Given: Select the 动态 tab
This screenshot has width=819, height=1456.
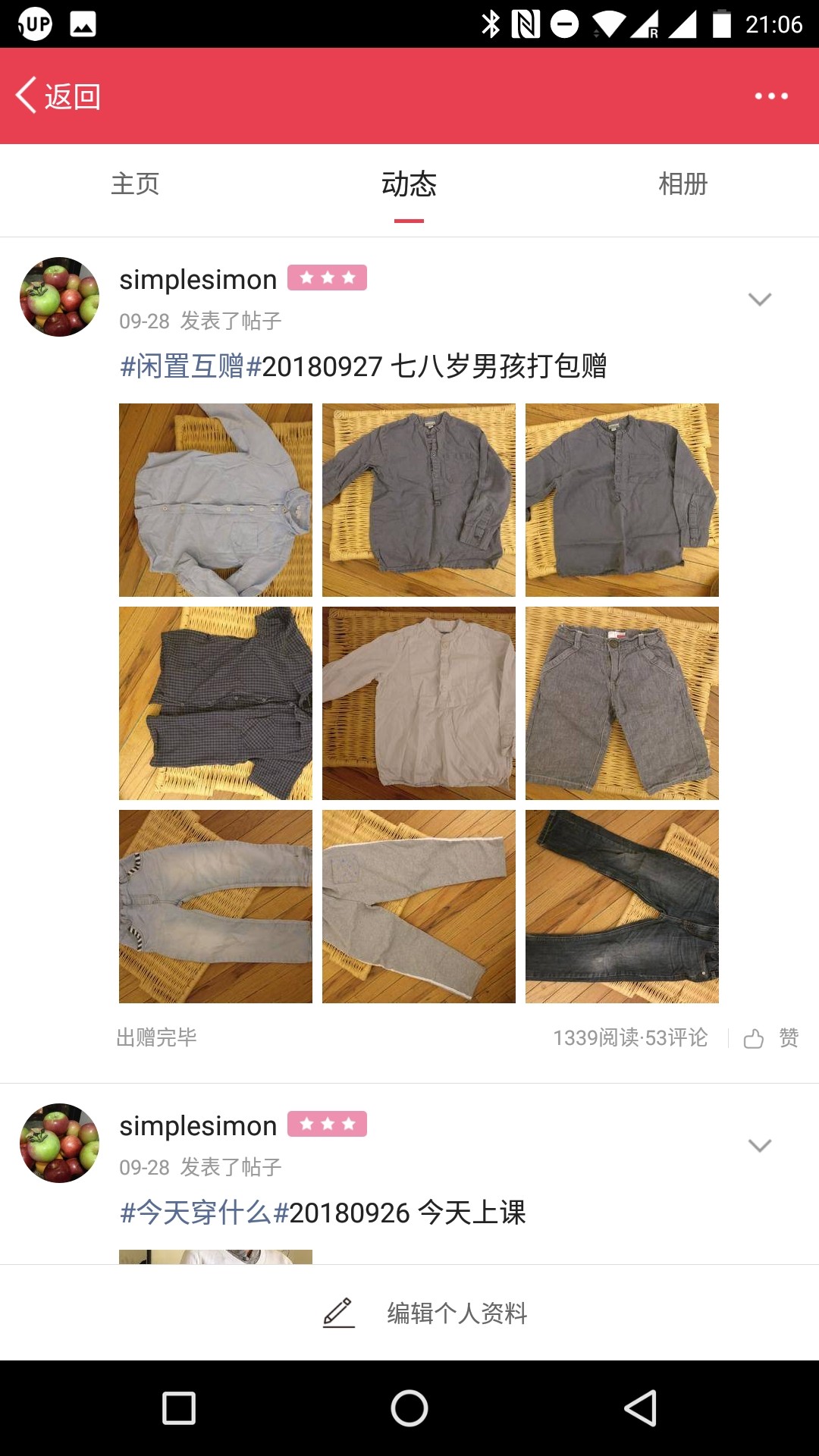Looking at the screenshot, I should [409, 184].
